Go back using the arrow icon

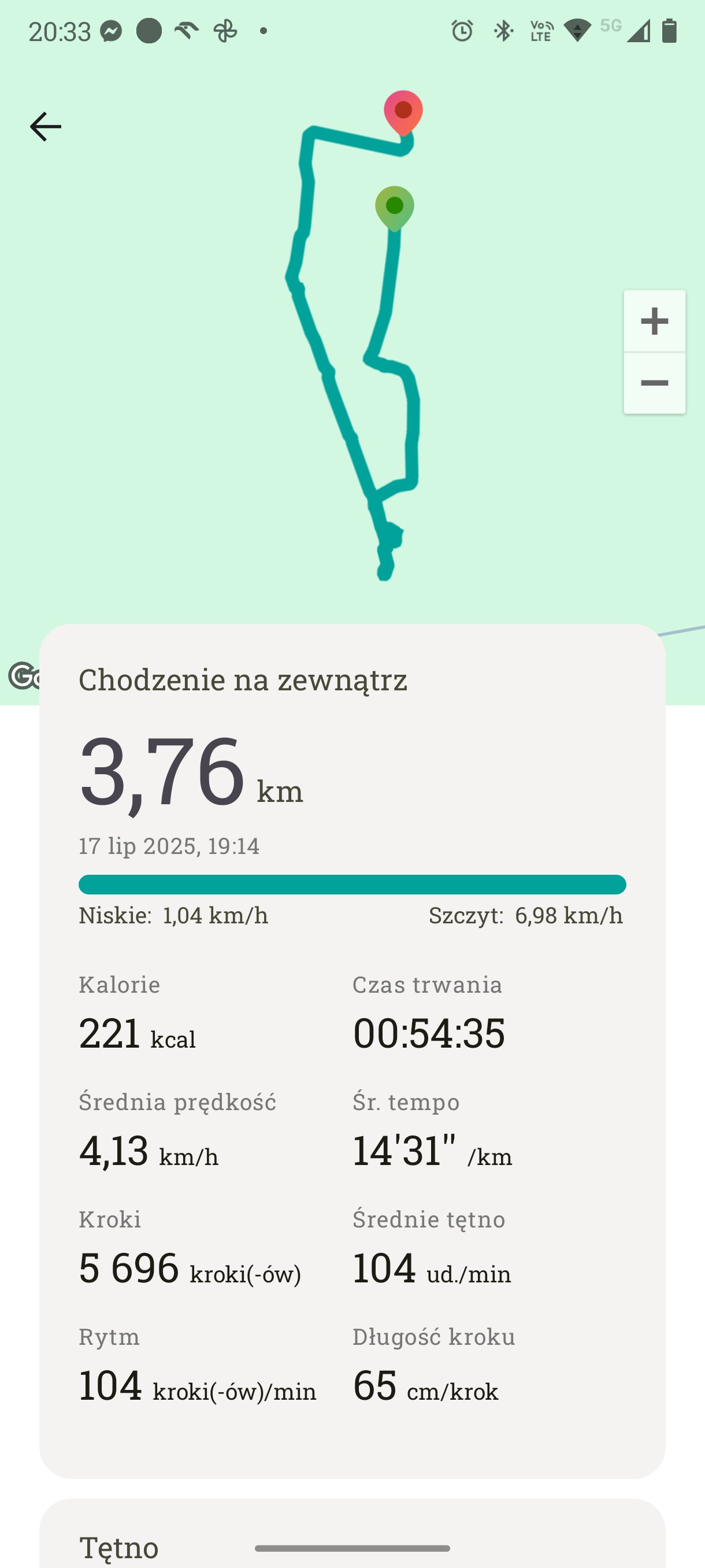coord(46,127)
